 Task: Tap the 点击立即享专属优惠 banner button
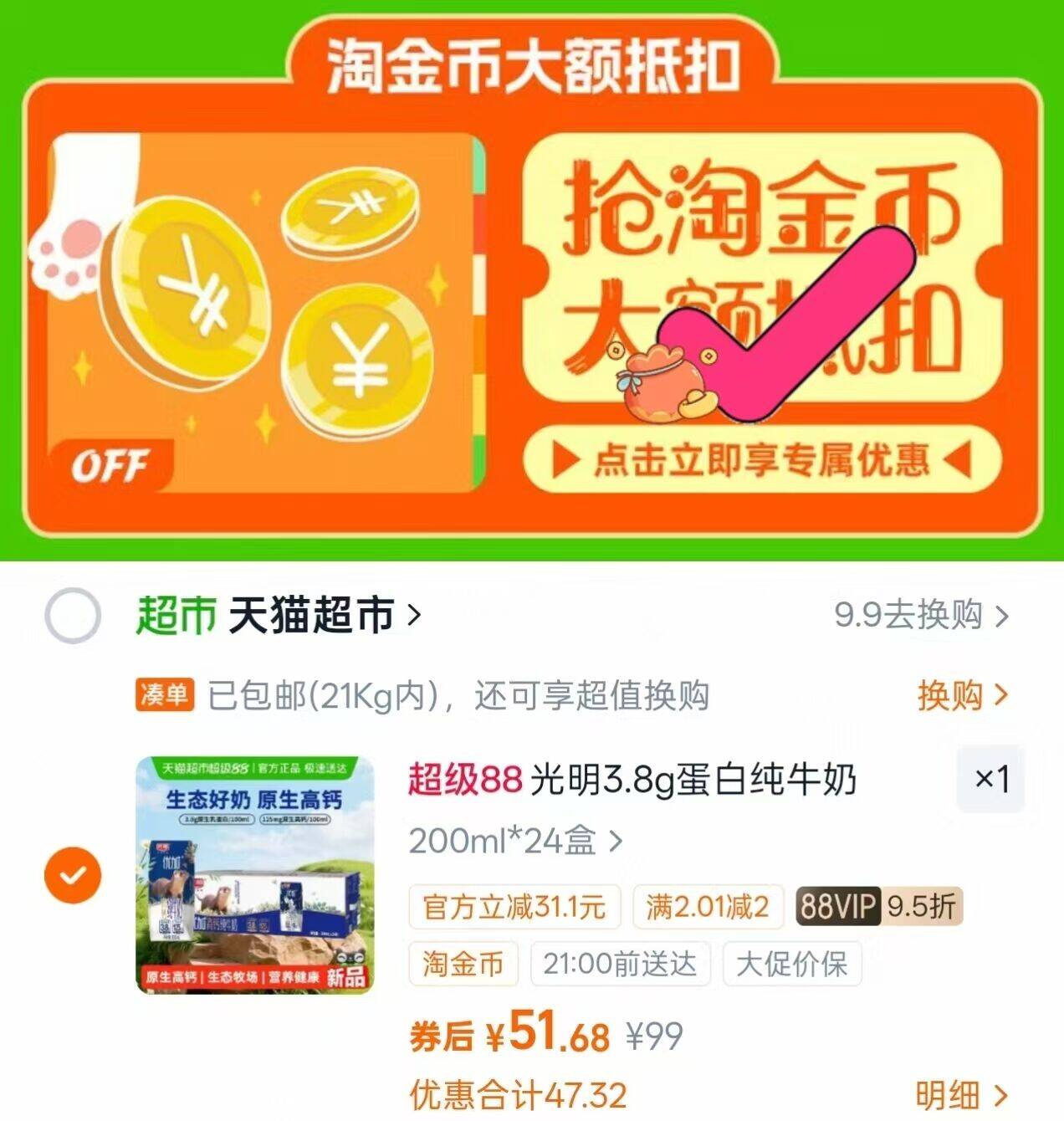[762, 459]
